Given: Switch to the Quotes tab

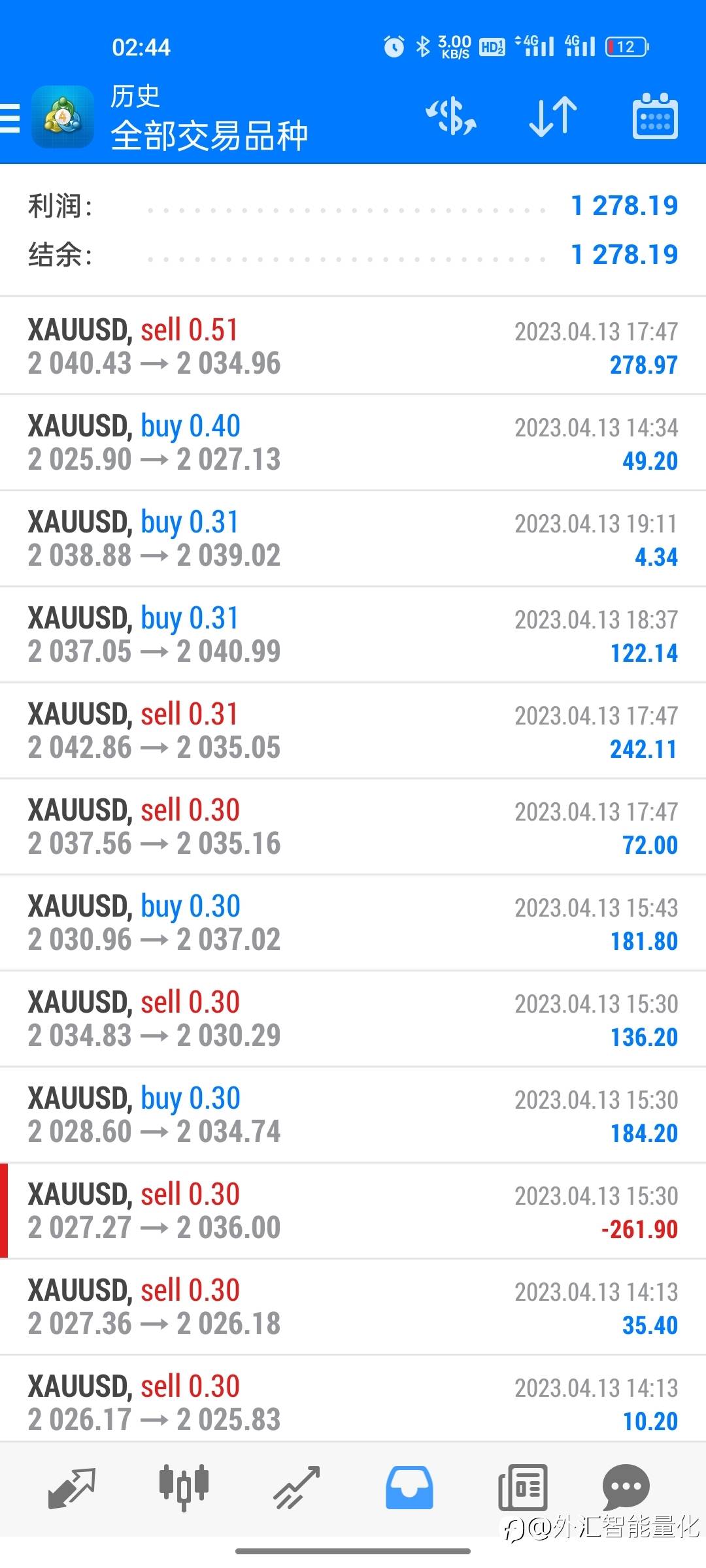Looking at the screenshot, I should [x=72, y=1488].
